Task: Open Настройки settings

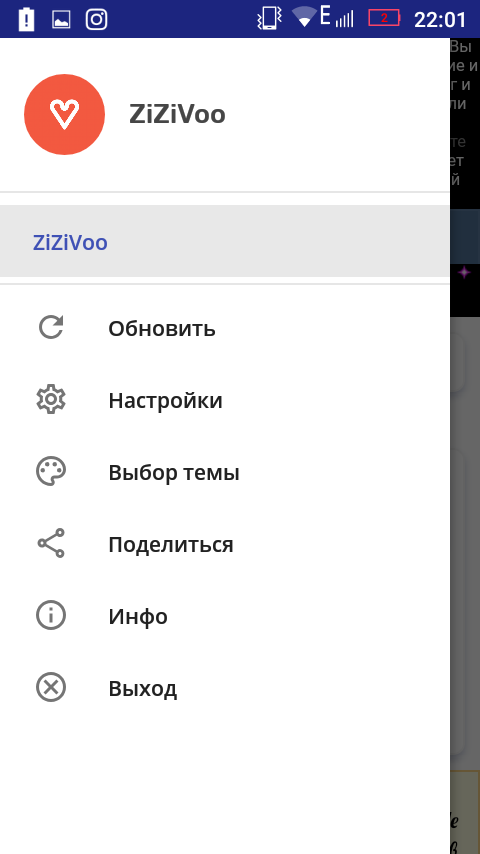Action: coord(224,400)
